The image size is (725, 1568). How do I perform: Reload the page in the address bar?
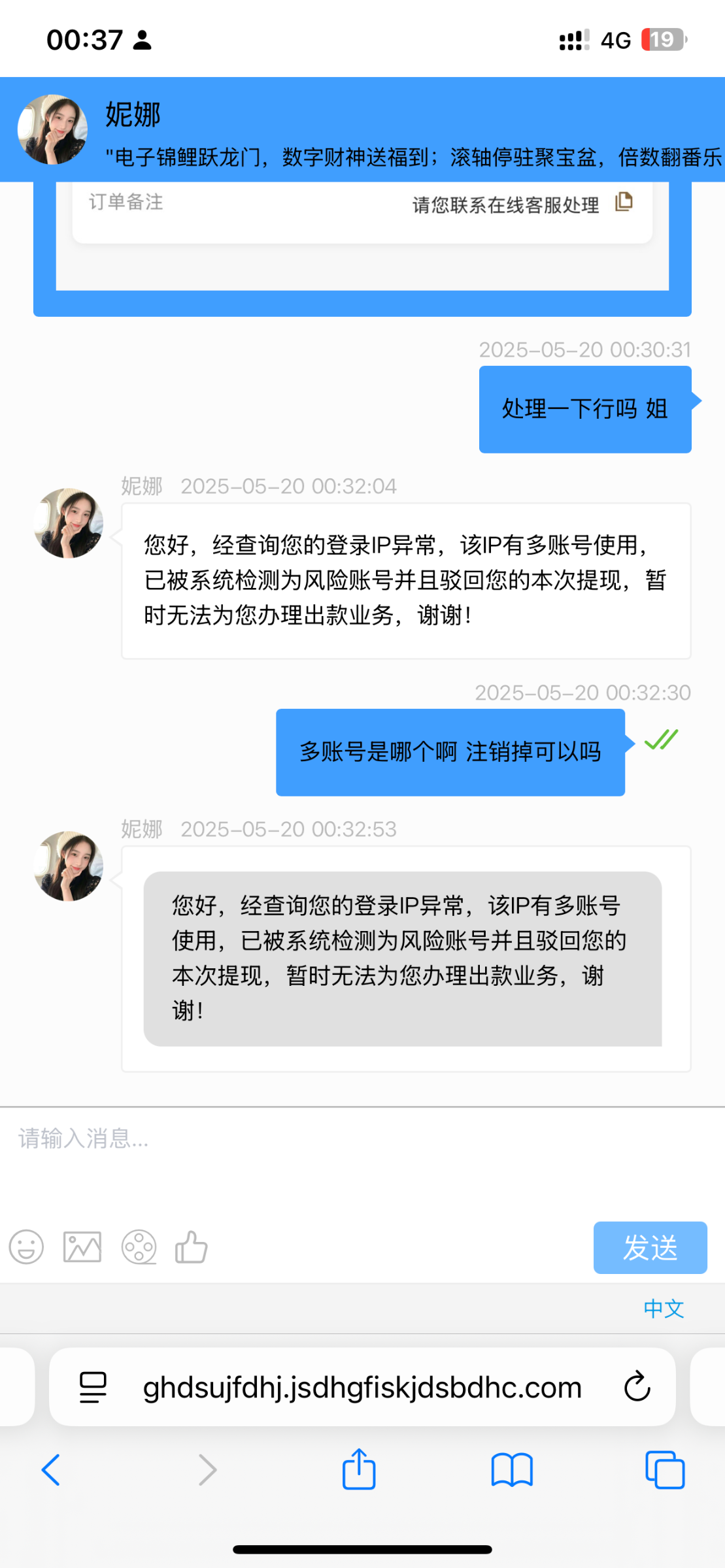pyautogui.click(x=637, y=1386)
